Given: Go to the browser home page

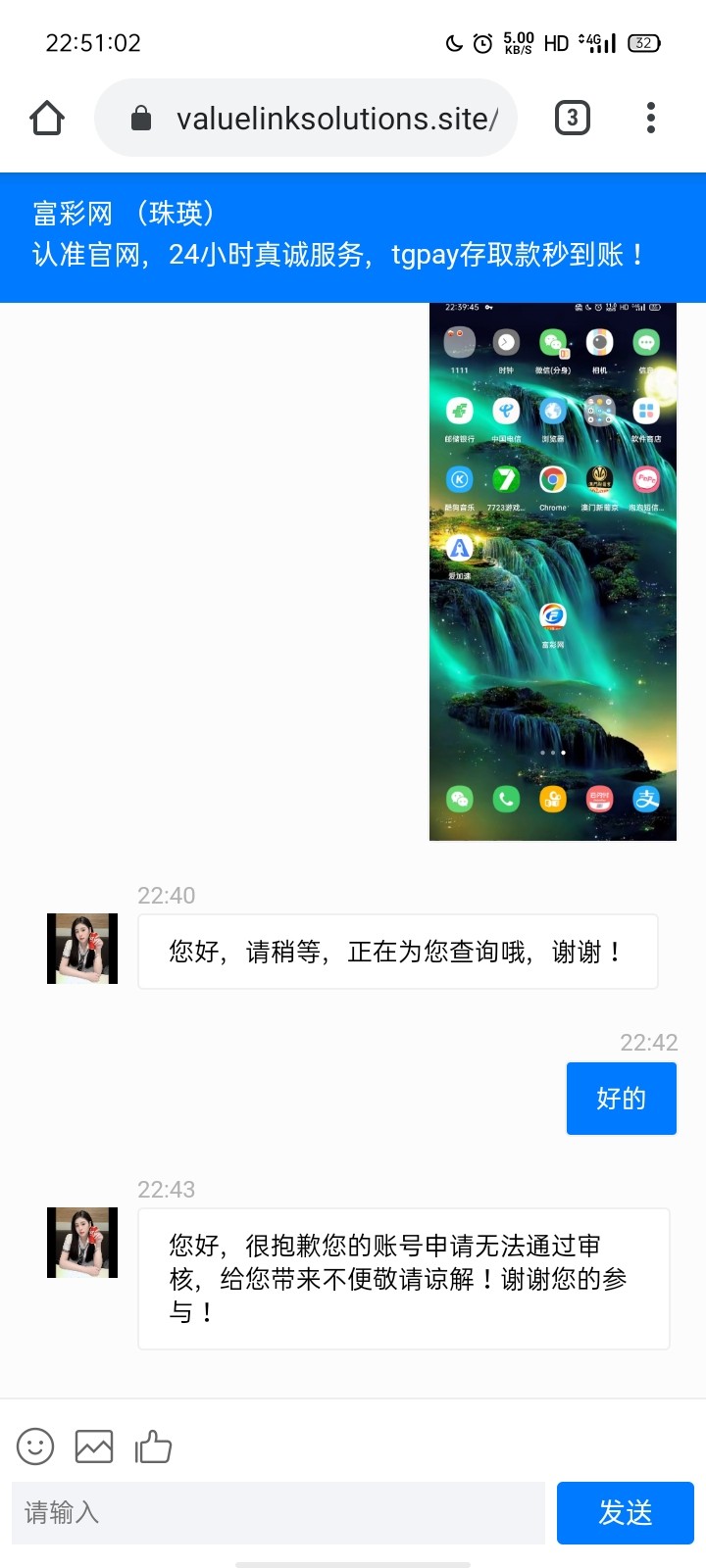Looking at the screenshot, I should tap(47, 119).
